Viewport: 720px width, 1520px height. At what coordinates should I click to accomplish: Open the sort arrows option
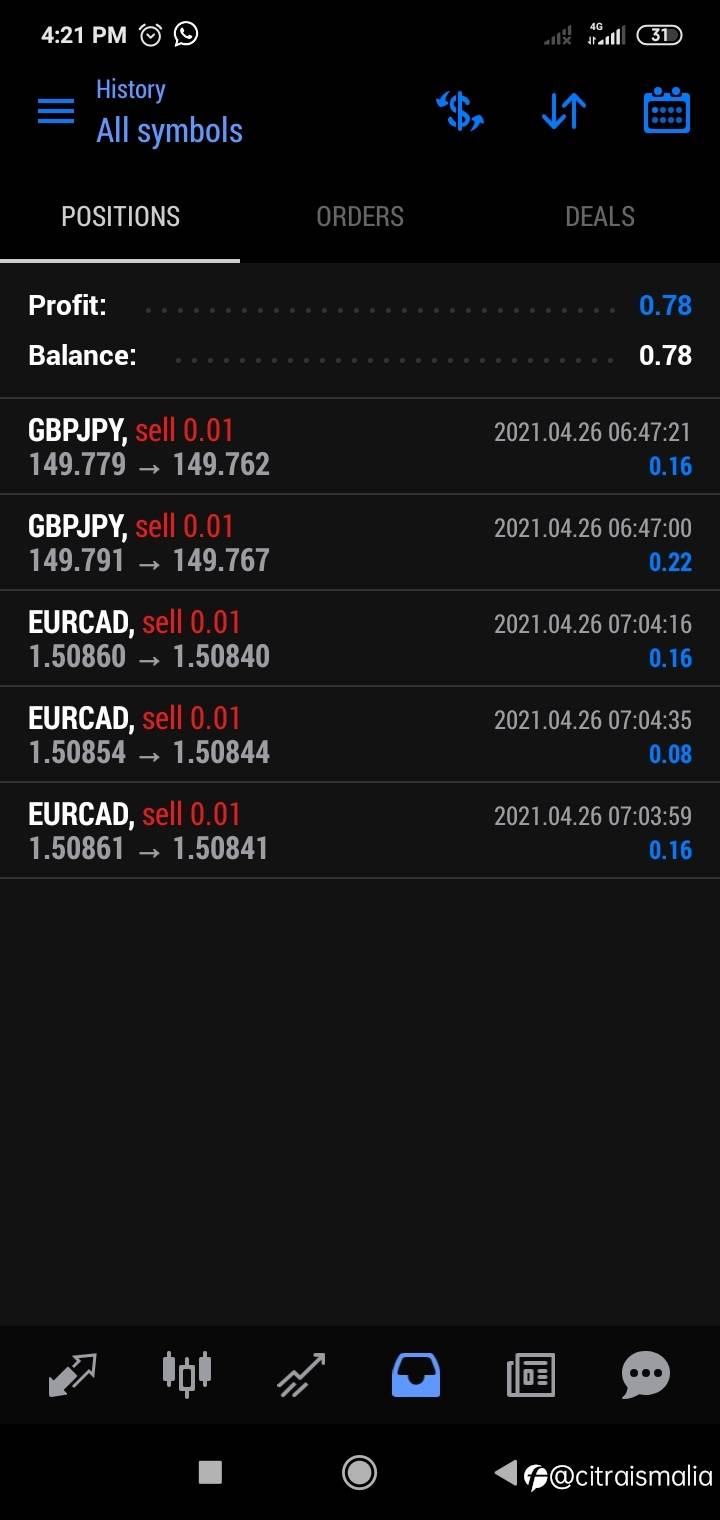(564, 111)
